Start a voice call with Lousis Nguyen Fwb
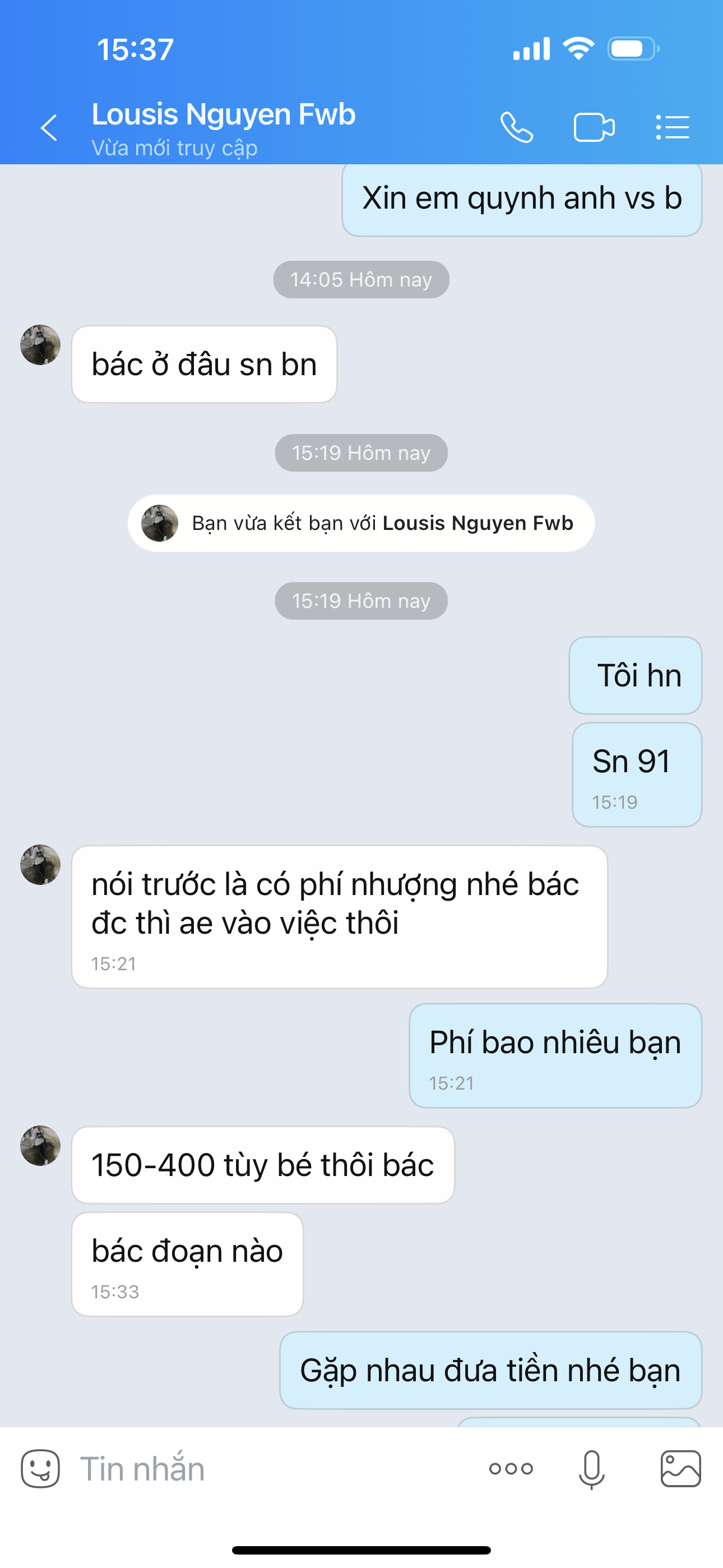Screen dimensions: 723x1568 [x=517, y=128]
